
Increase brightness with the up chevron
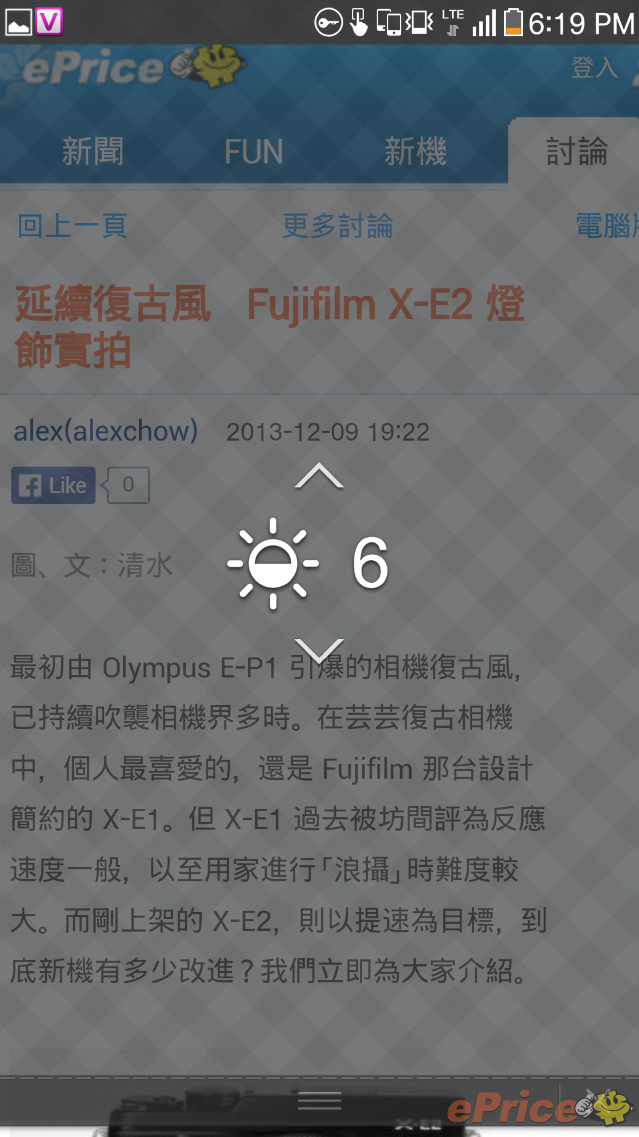click(319, 477)
